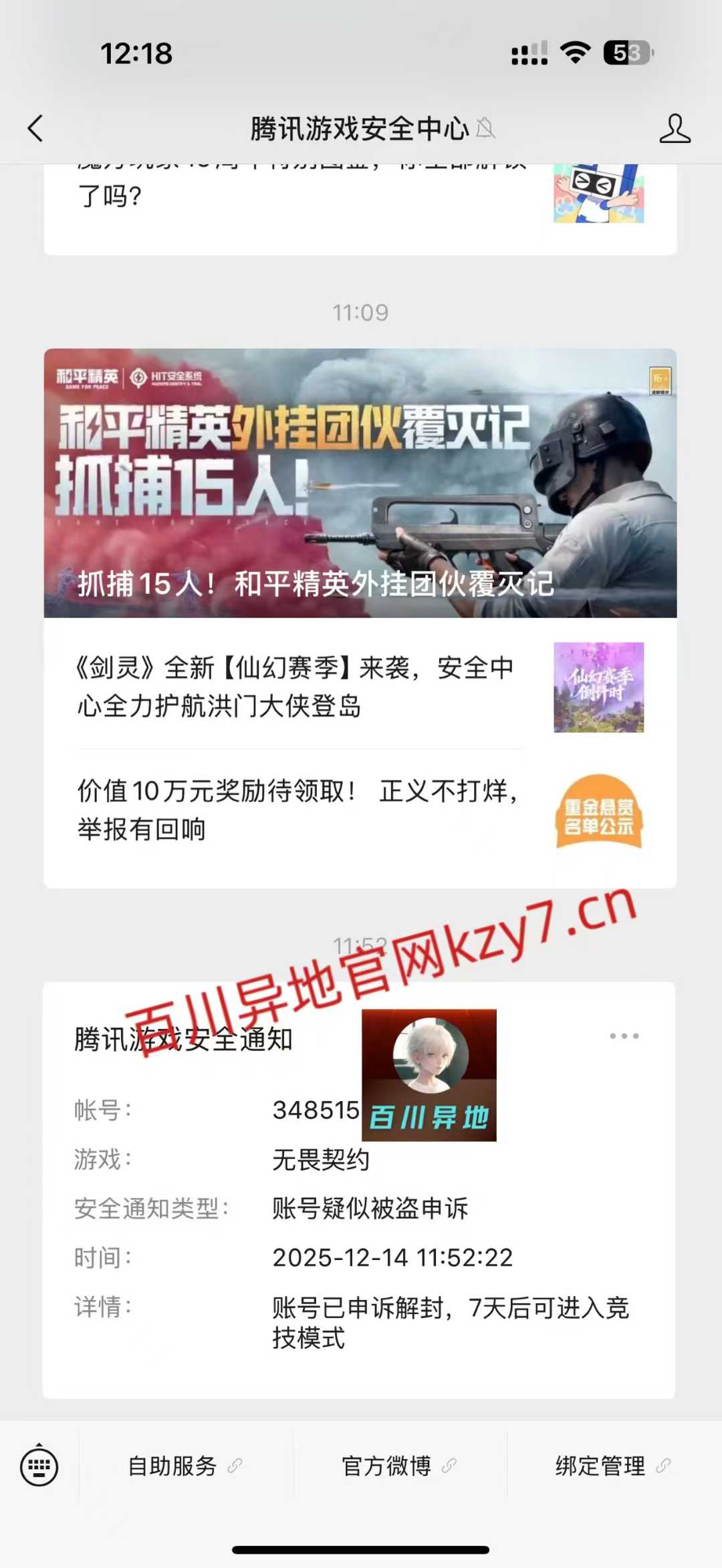Open the 价值10万元奖励待领取 article

pyautogui.click(x=360, y=810)
